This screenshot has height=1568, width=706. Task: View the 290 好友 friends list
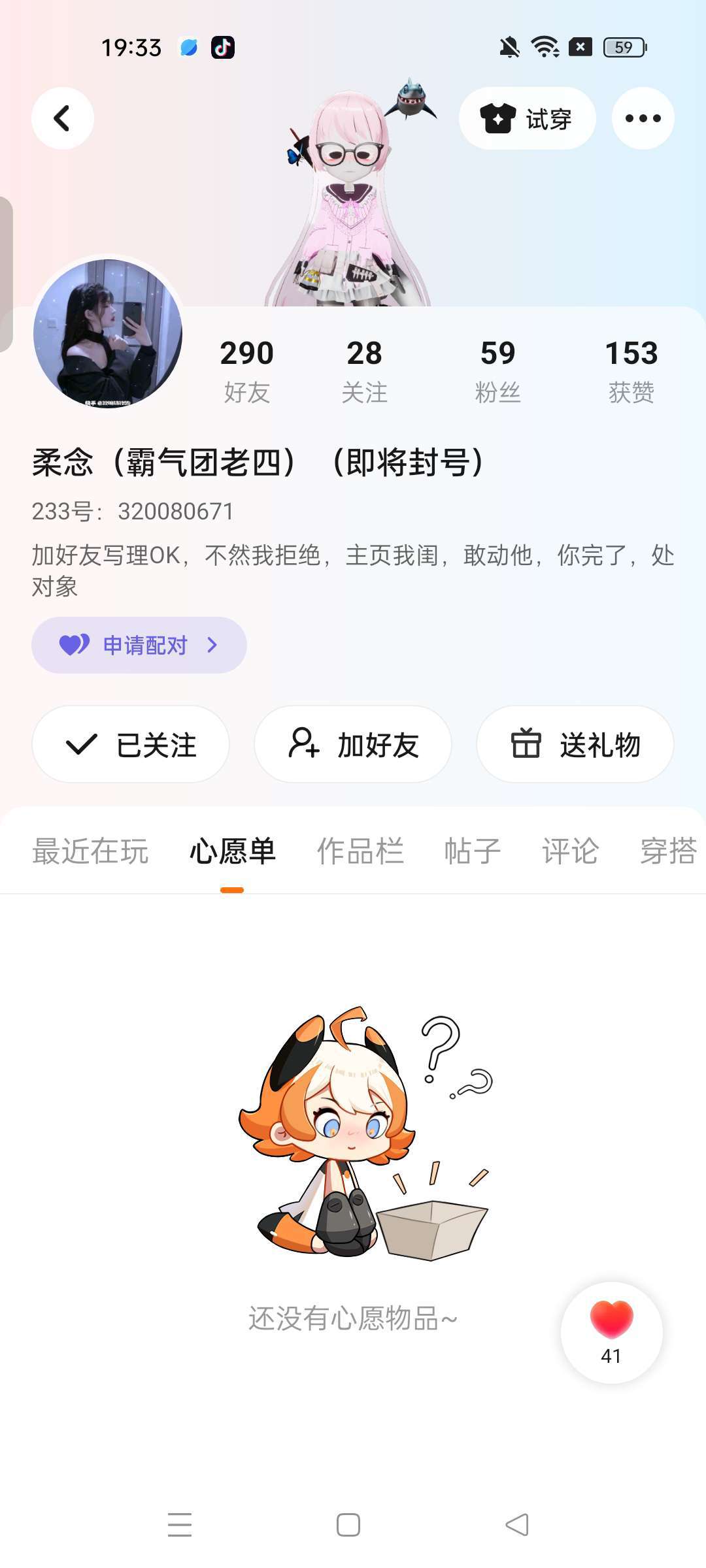[x=246, y=370]
